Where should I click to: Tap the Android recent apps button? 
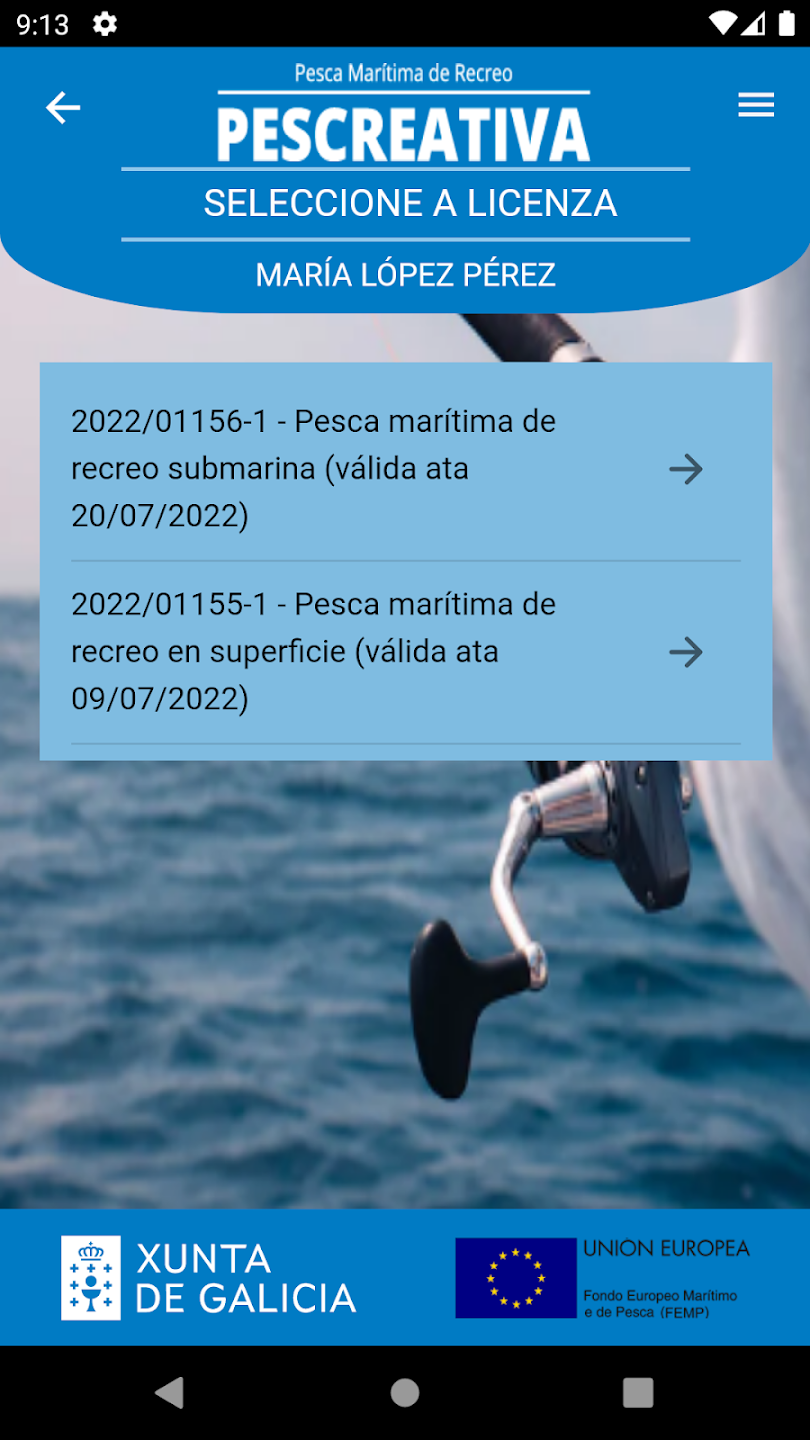tap(637, 1389)
